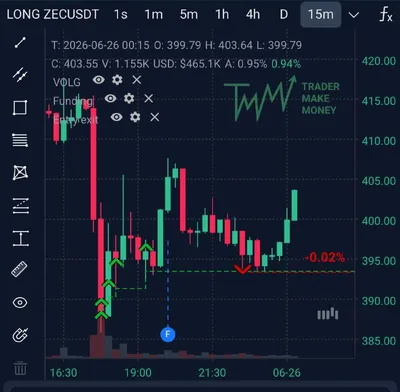Switch to the daily D timeframe
This screenshot has height=392, width=400.
pos(284,14)
